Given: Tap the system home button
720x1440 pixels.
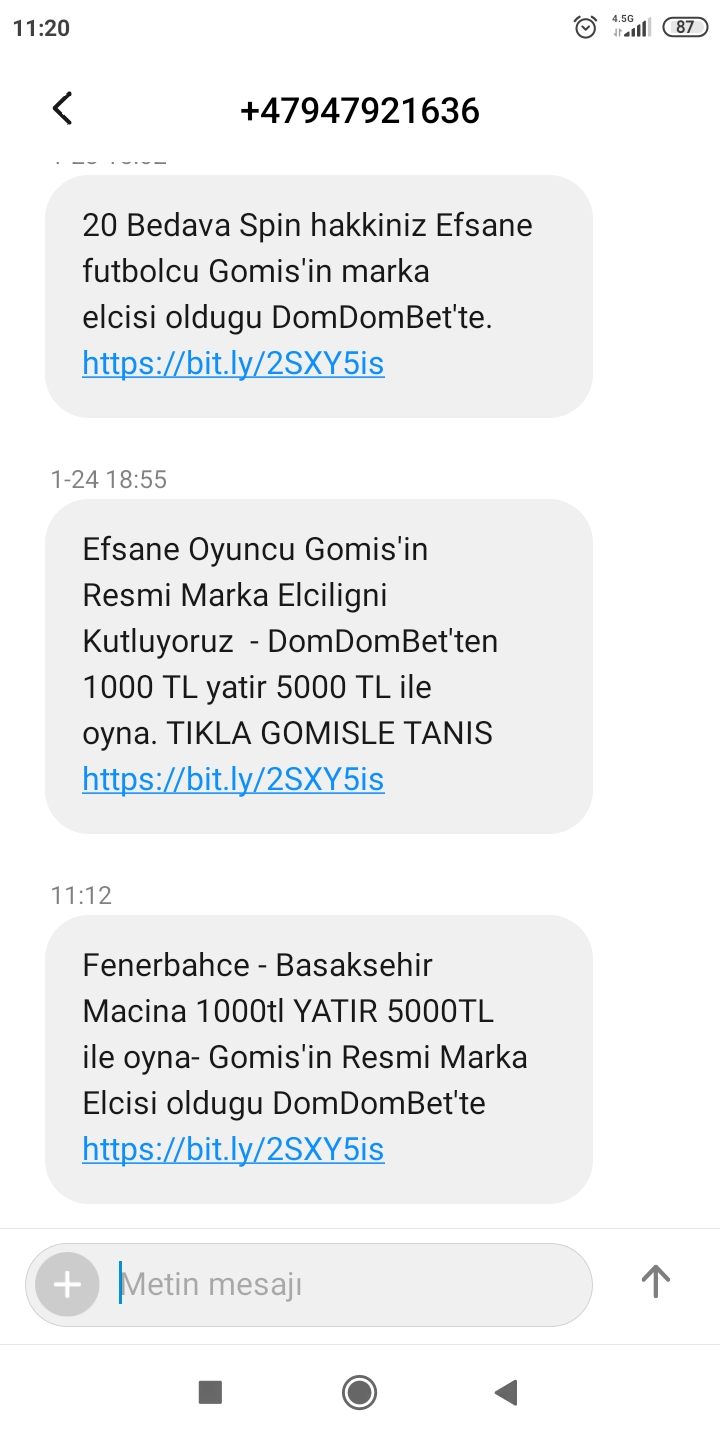Looking at the screenshot, I should coord(359,1392).
